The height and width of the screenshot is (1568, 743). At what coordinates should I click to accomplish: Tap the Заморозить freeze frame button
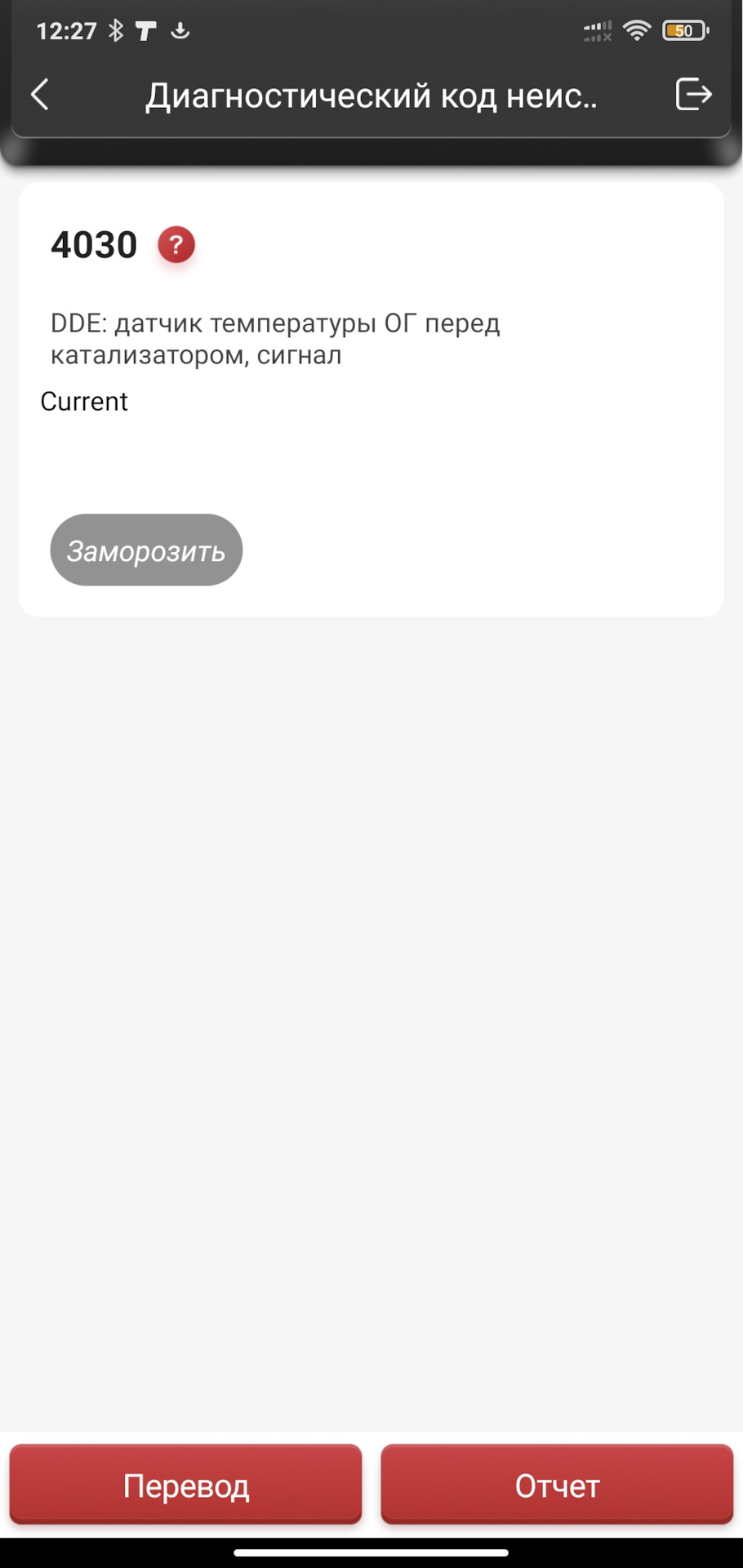pos(146,550)
